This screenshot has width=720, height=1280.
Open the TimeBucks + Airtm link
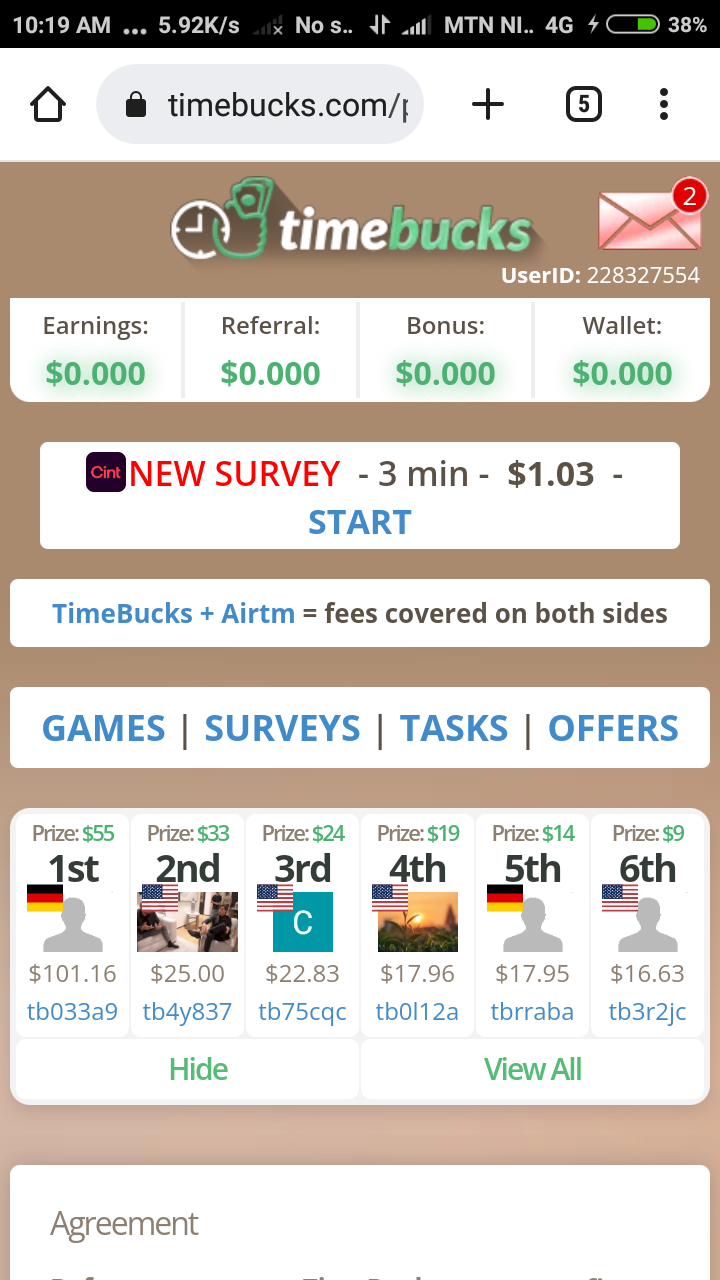(173, 613)
